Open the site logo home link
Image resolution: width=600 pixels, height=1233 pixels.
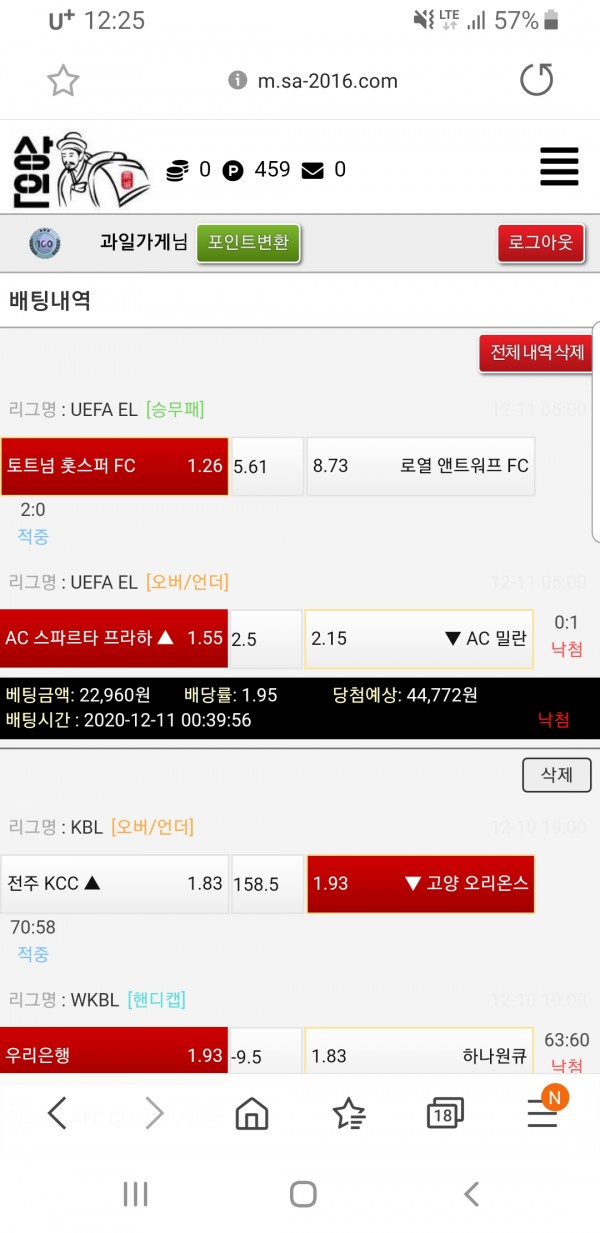tap(82, 170)
